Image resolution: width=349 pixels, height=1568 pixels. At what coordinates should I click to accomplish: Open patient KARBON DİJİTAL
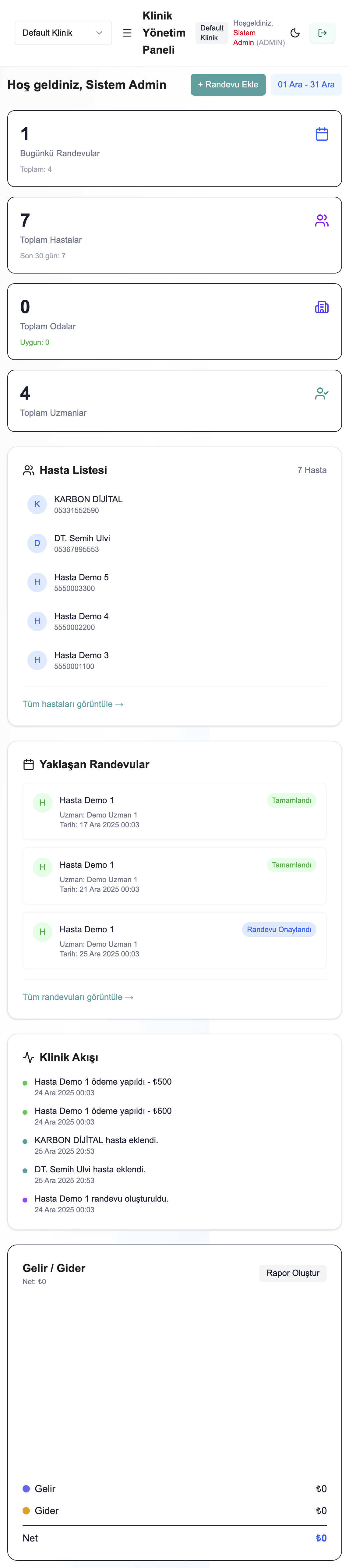pyautogui.click(x=88, y=504)
